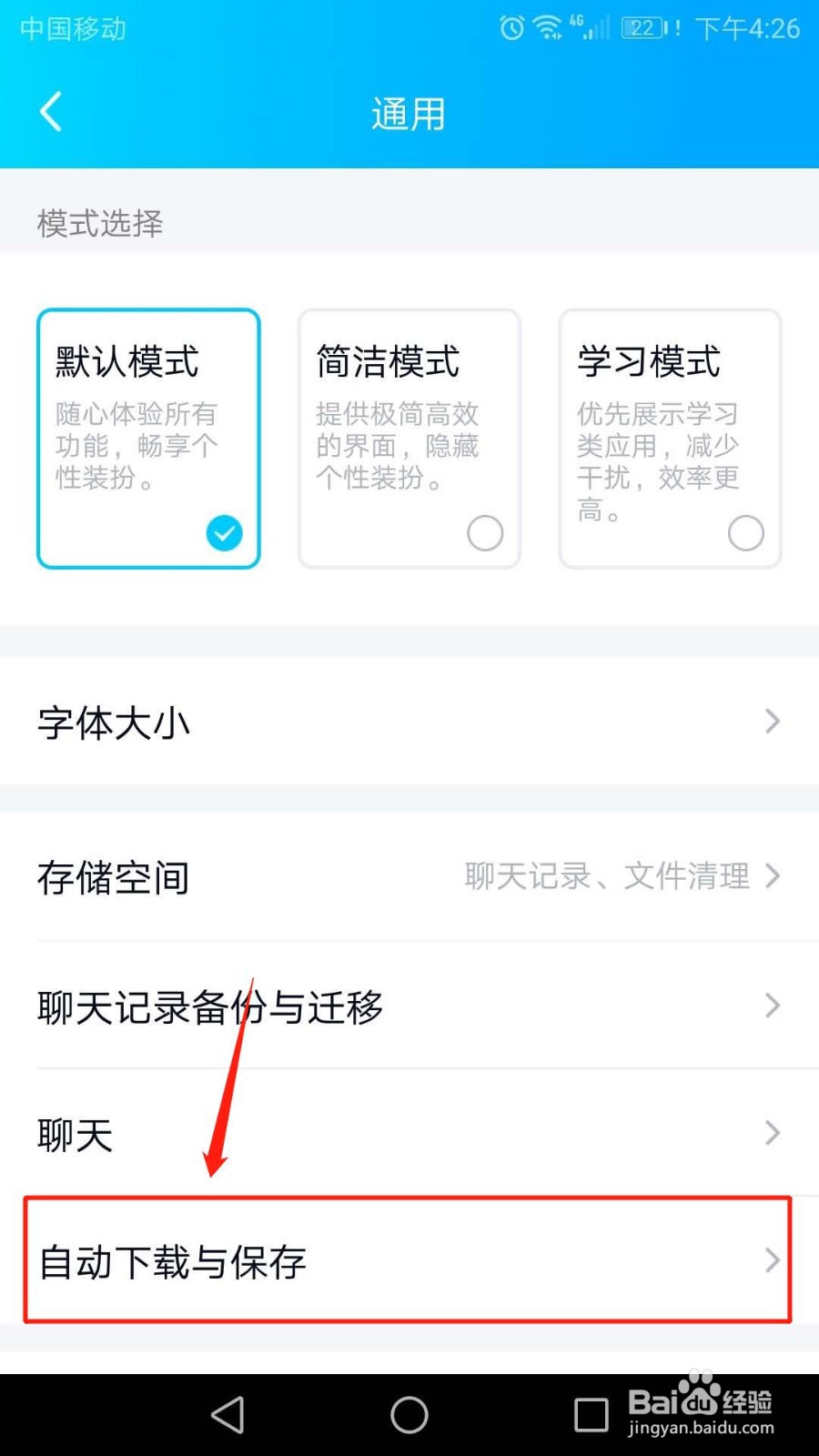Select the 学习模式 radio button
The image size is (819, 1456).
pyautogui.click(x=746, y=533)
